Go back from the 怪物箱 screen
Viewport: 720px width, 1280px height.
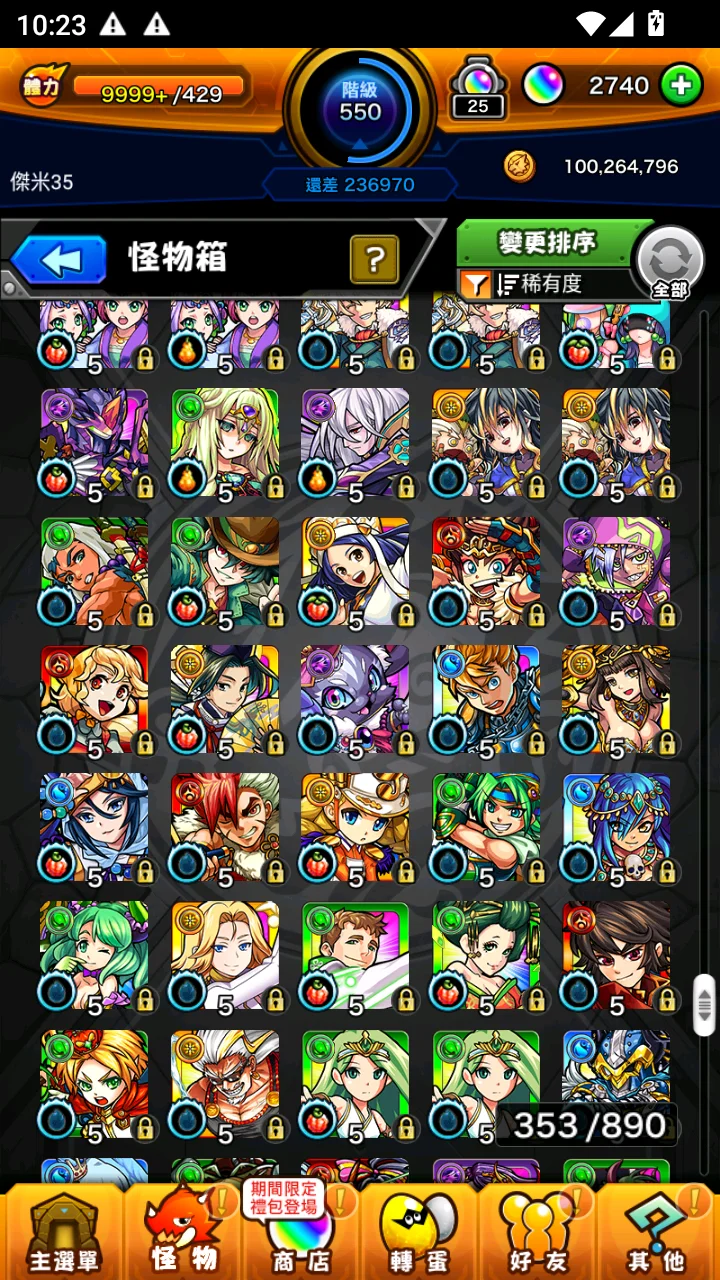[x=60, y=260]
